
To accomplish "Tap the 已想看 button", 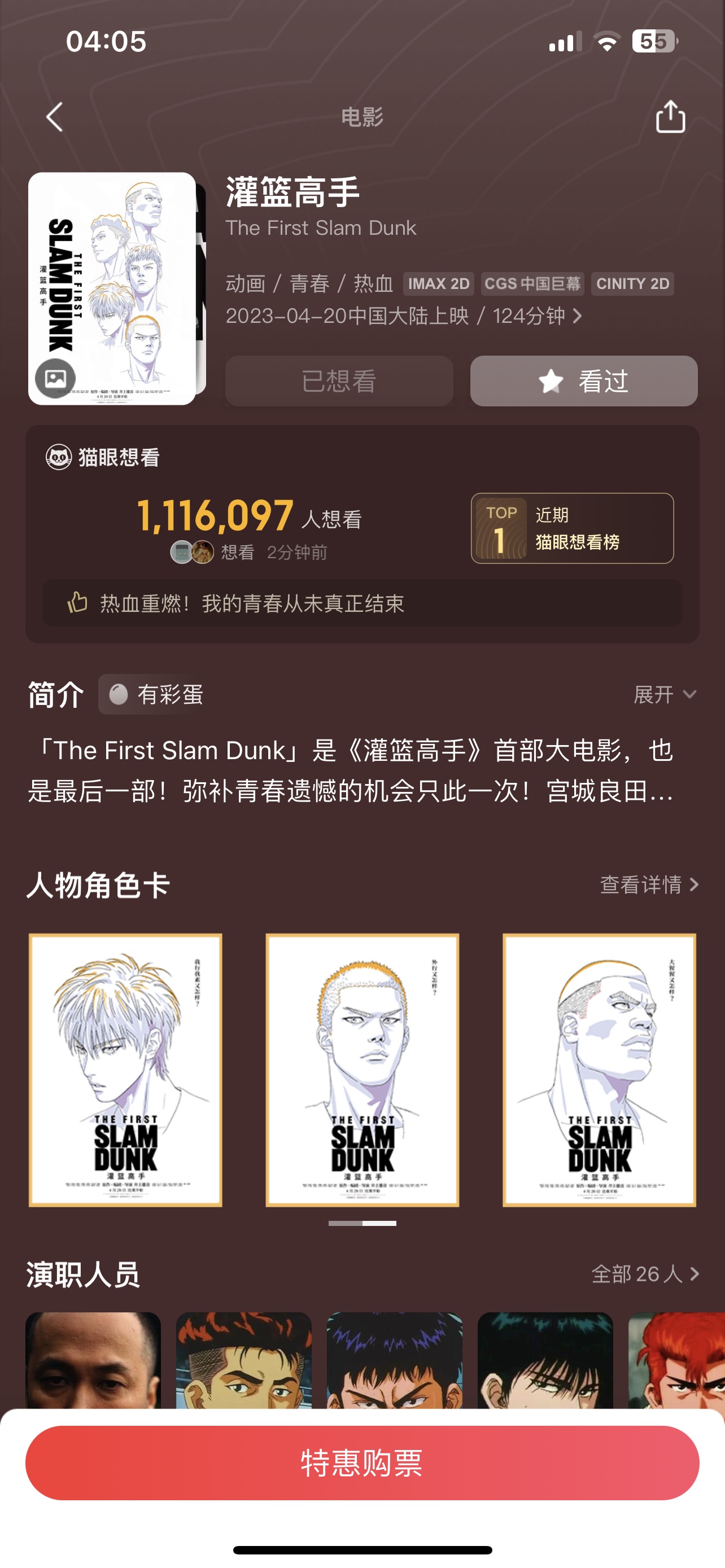I will click(x=339, y=381).
